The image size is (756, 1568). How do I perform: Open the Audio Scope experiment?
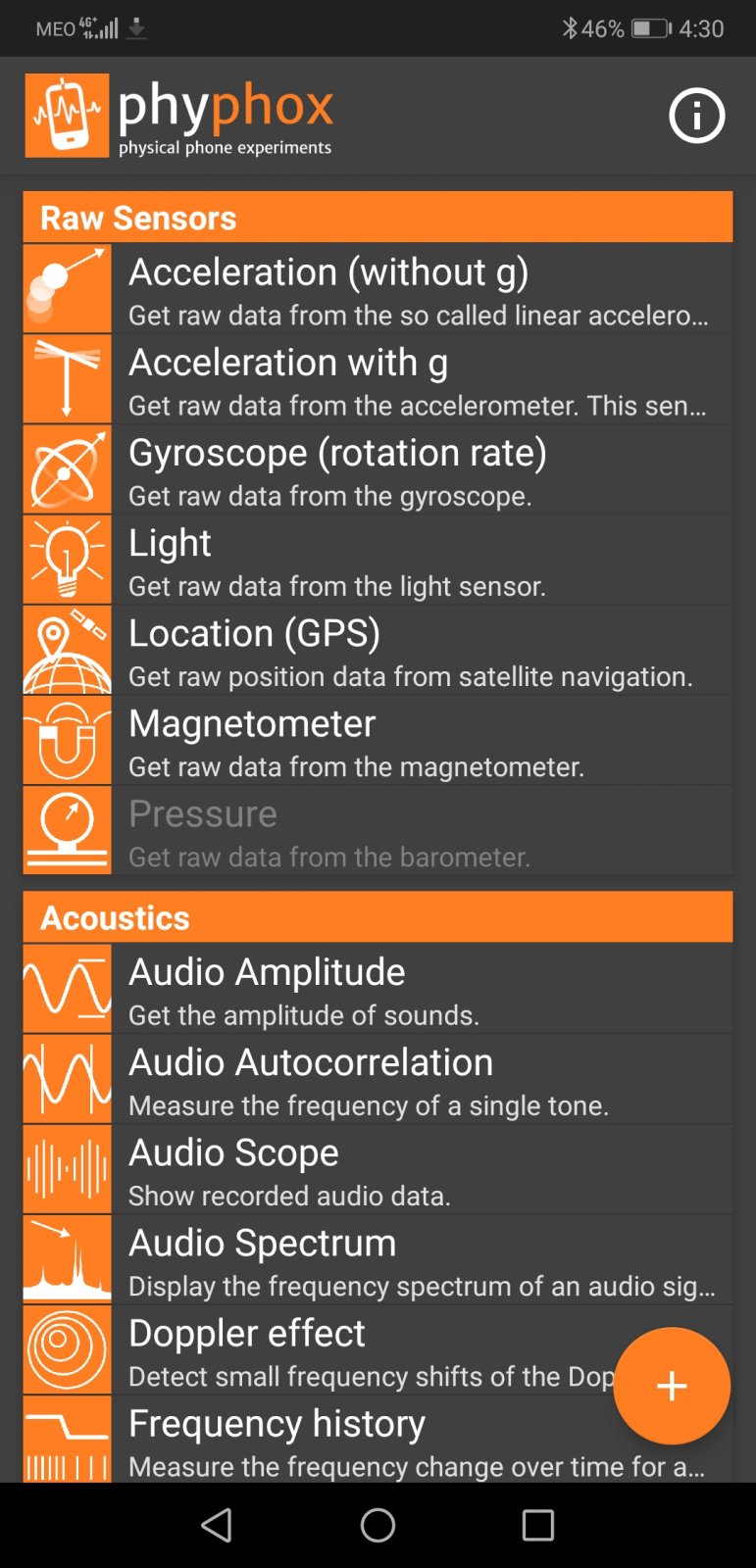pos(378,1170)
